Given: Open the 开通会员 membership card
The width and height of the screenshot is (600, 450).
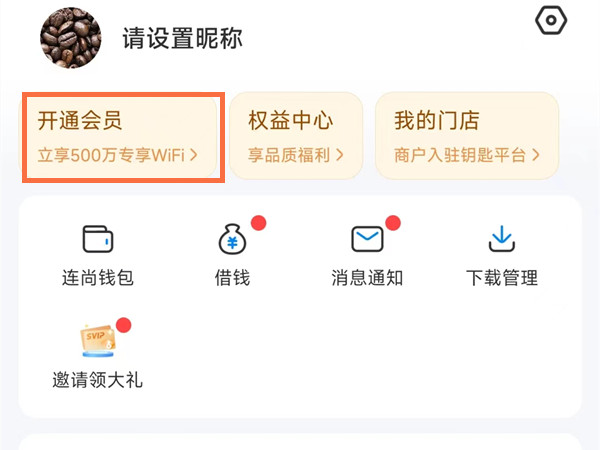Looking at the screenshot, I should click(x=124, y=137).
